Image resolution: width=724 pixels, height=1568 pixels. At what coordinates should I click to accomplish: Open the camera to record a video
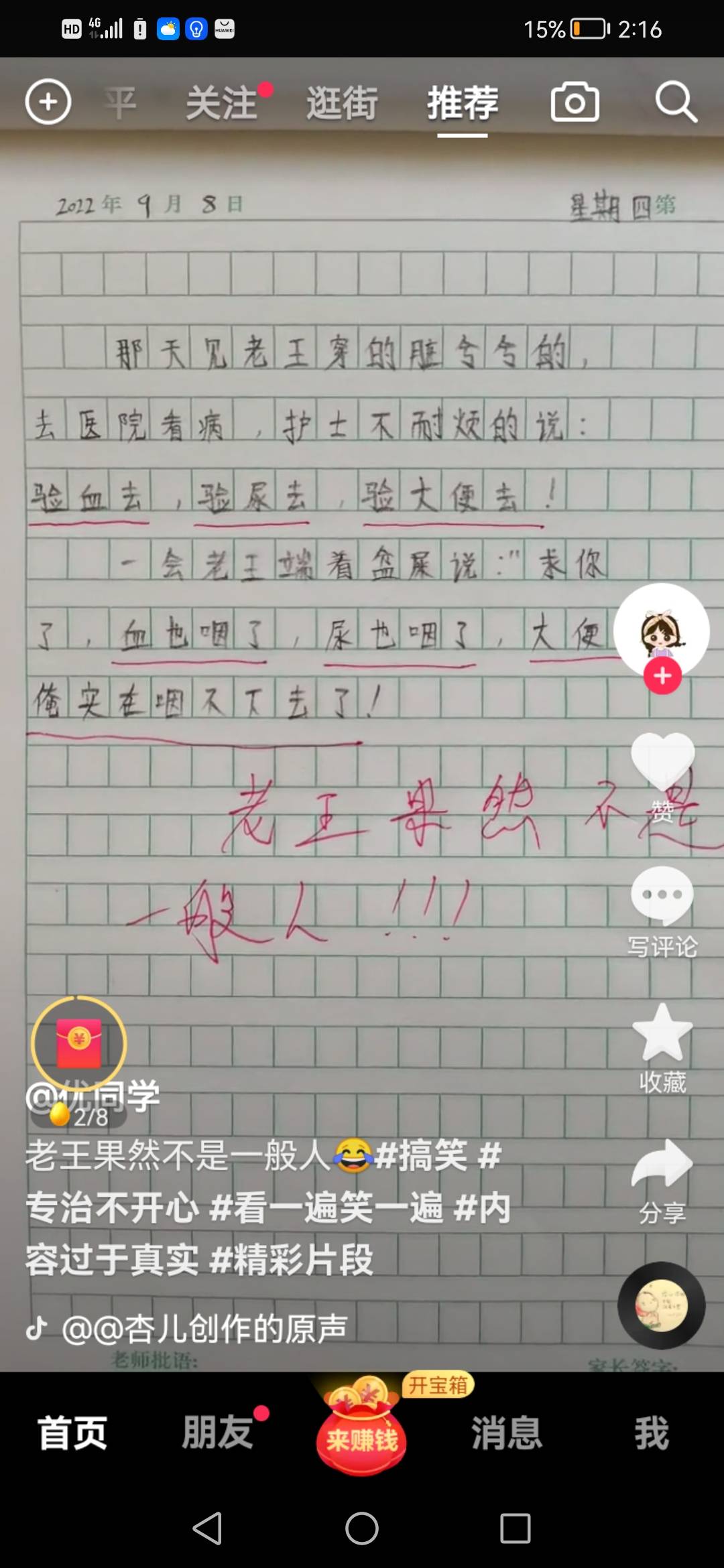(575, 102)
